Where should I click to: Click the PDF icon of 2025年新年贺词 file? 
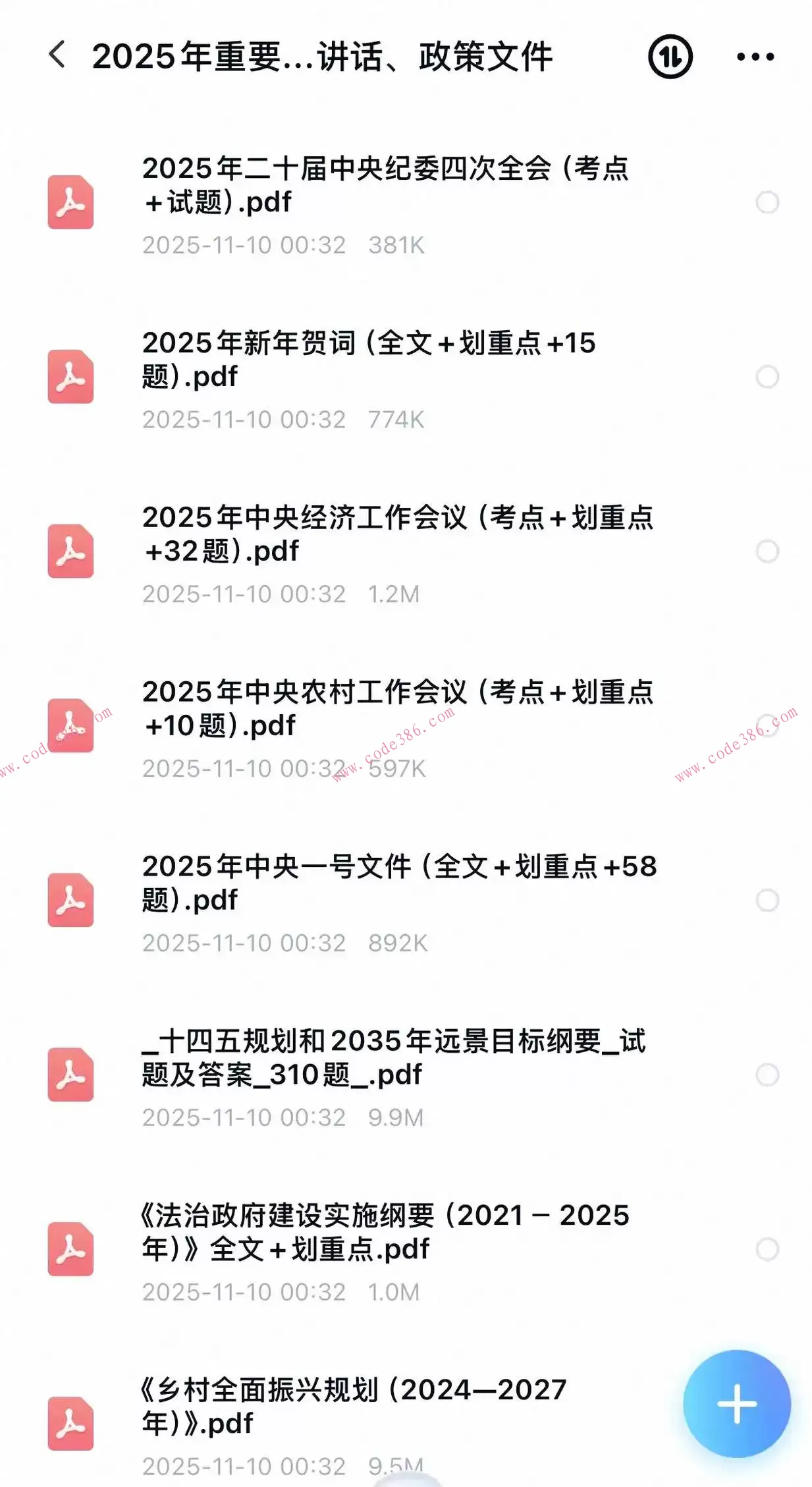pos(70,377)
